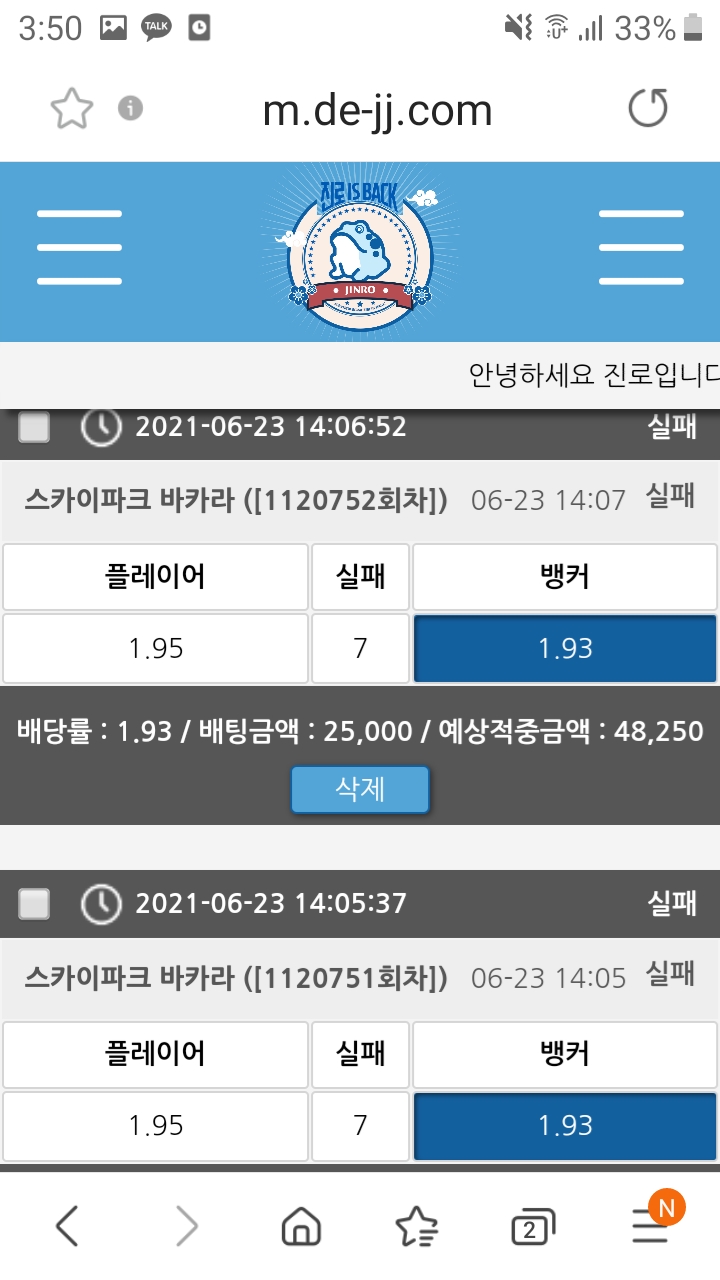
Task: Select the checkbox for the 14:05:37 bet
Action: pos(34,904)
